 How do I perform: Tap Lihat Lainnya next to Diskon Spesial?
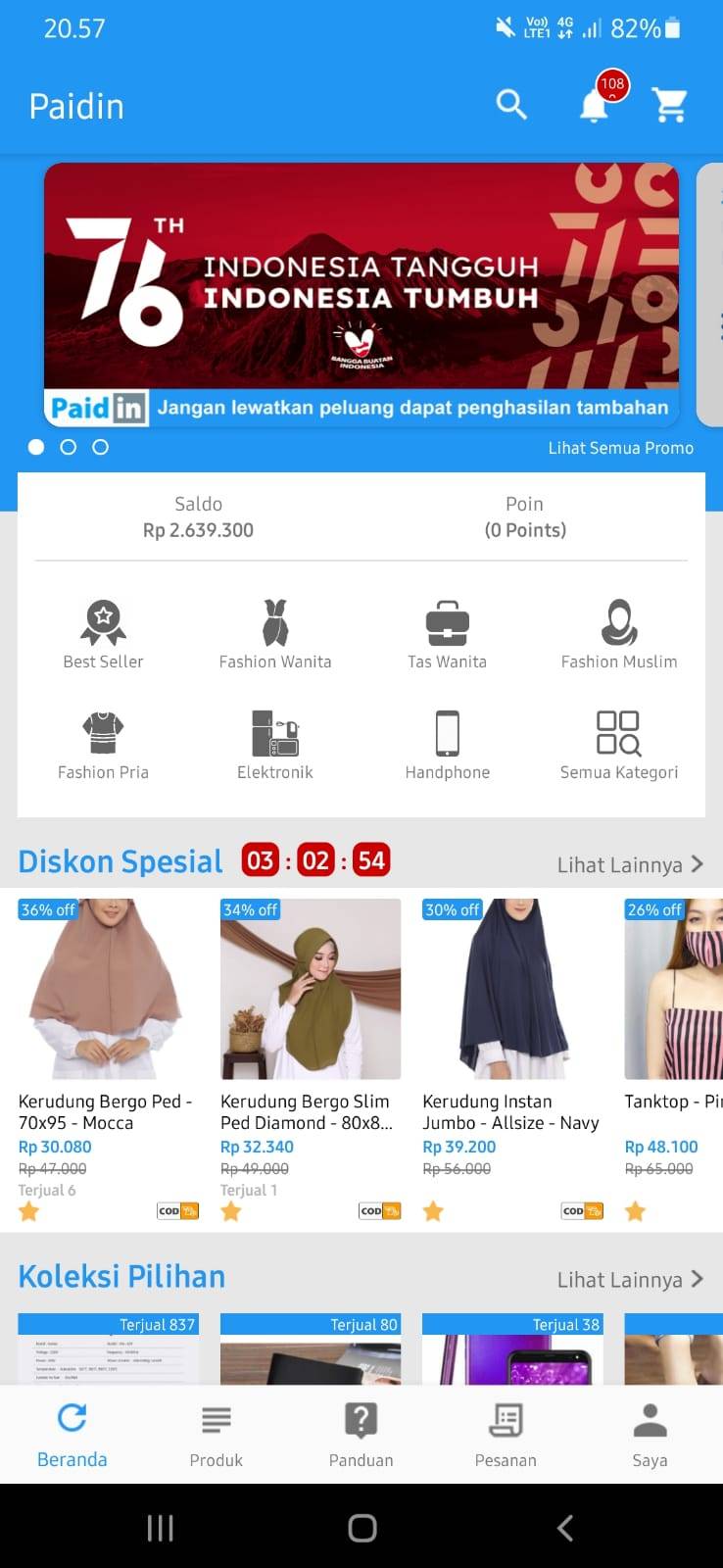(x=630, y=864)
